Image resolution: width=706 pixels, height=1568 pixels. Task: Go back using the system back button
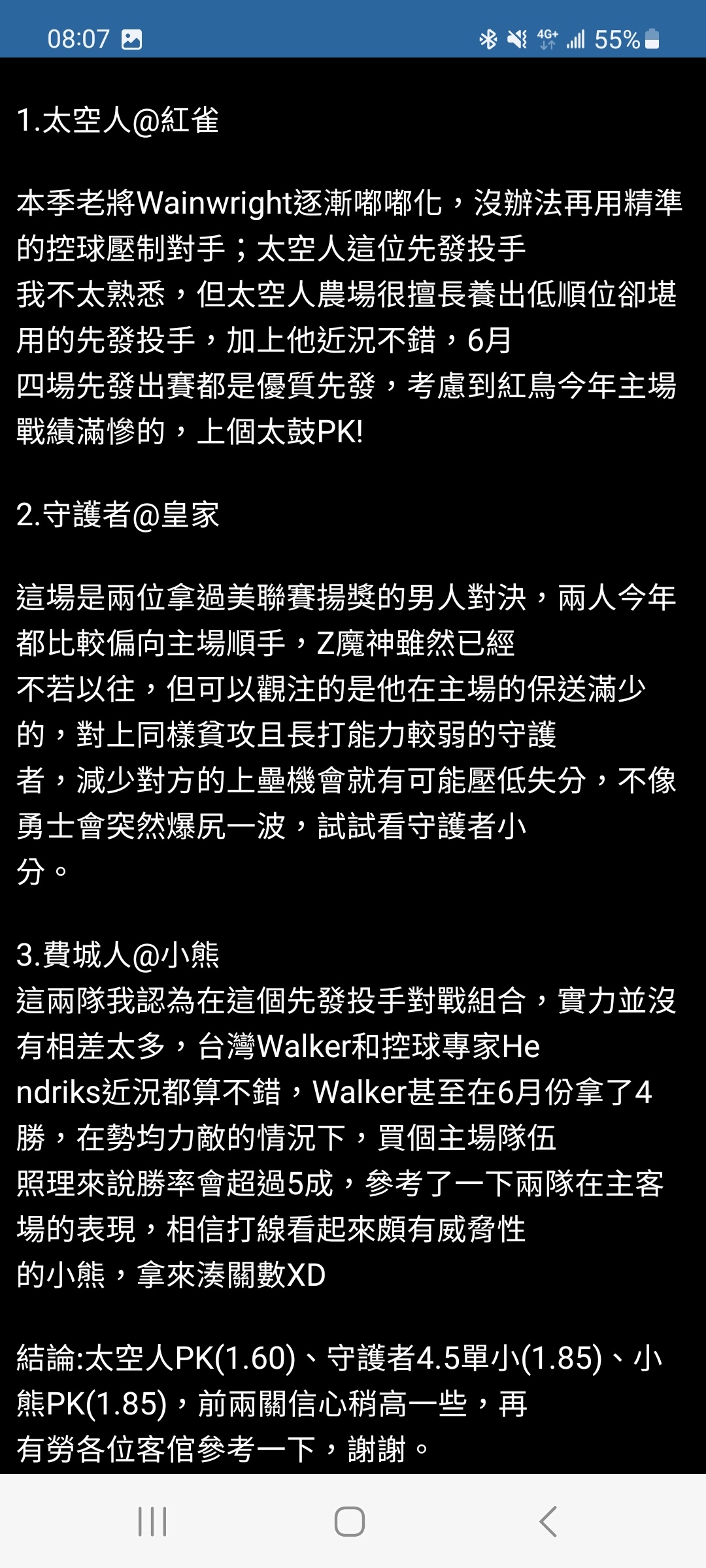click(548, 1521)
